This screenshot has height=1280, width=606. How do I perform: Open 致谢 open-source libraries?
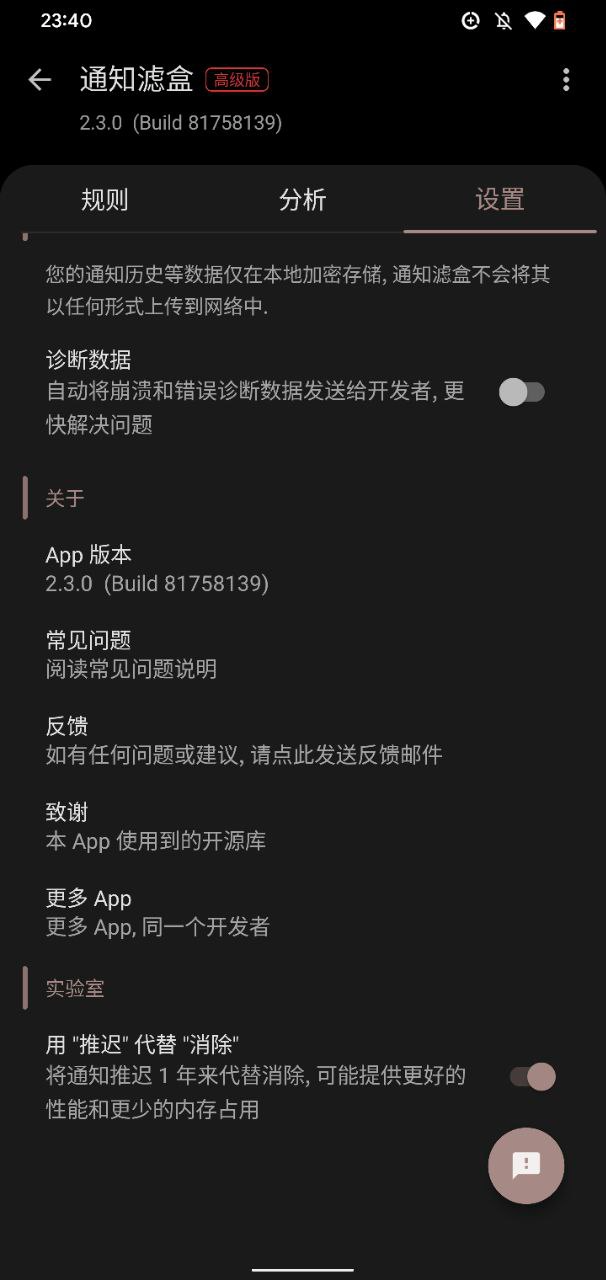click(156, 826)
